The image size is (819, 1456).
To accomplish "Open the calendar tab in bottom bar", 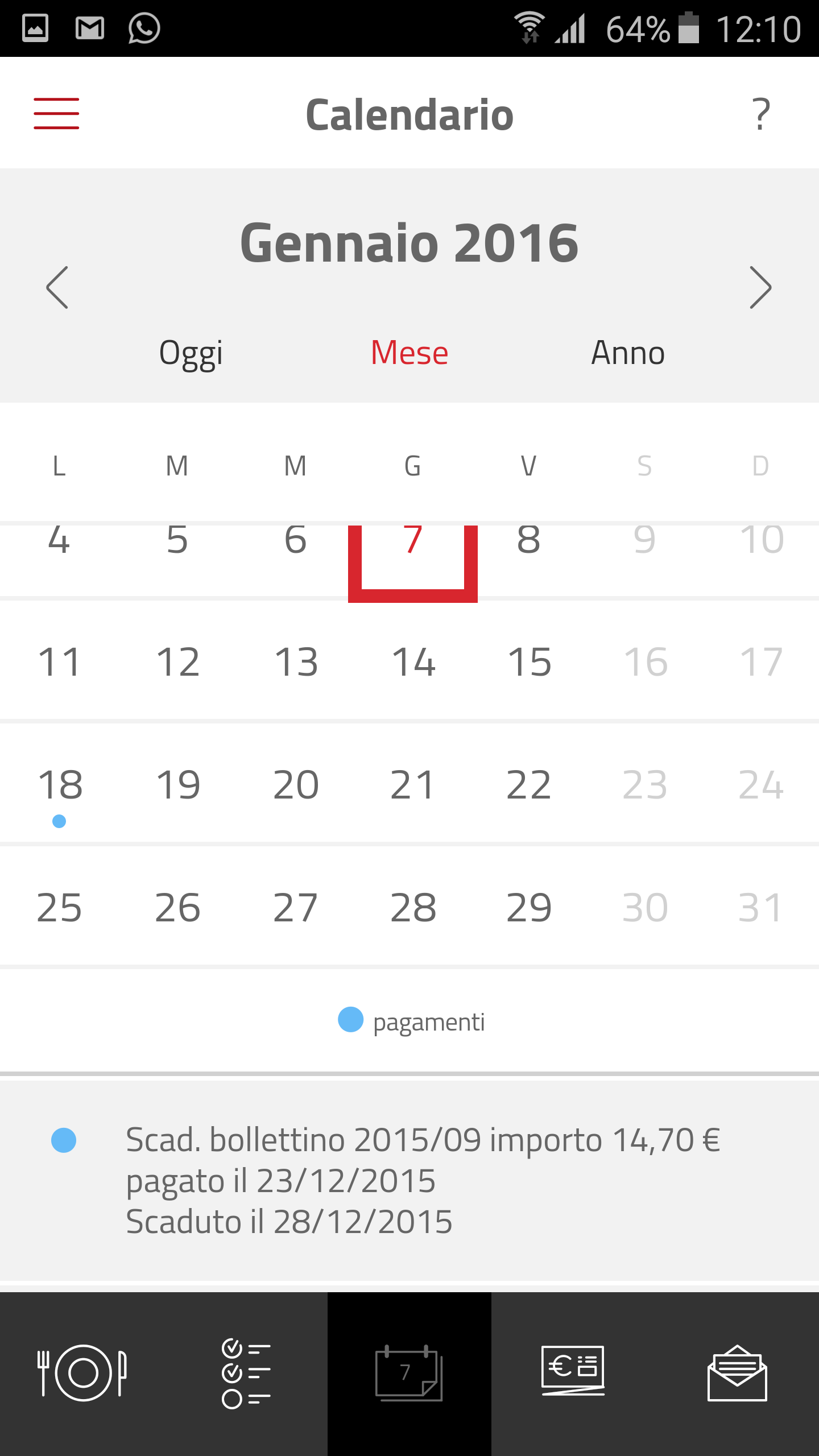I will pyautogui.click(x=409, y=1373).
